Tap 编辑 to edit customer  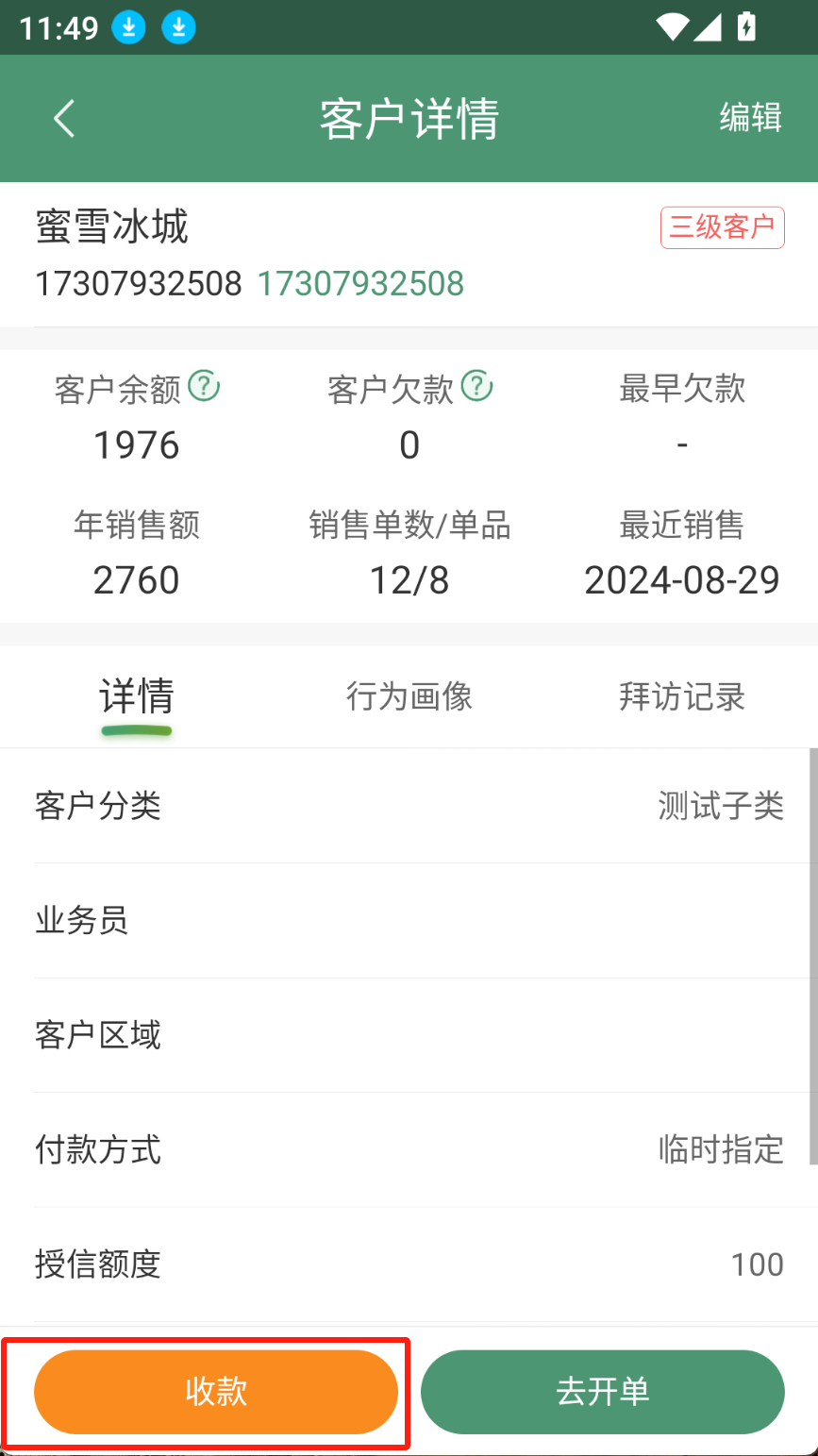point(750,118)
